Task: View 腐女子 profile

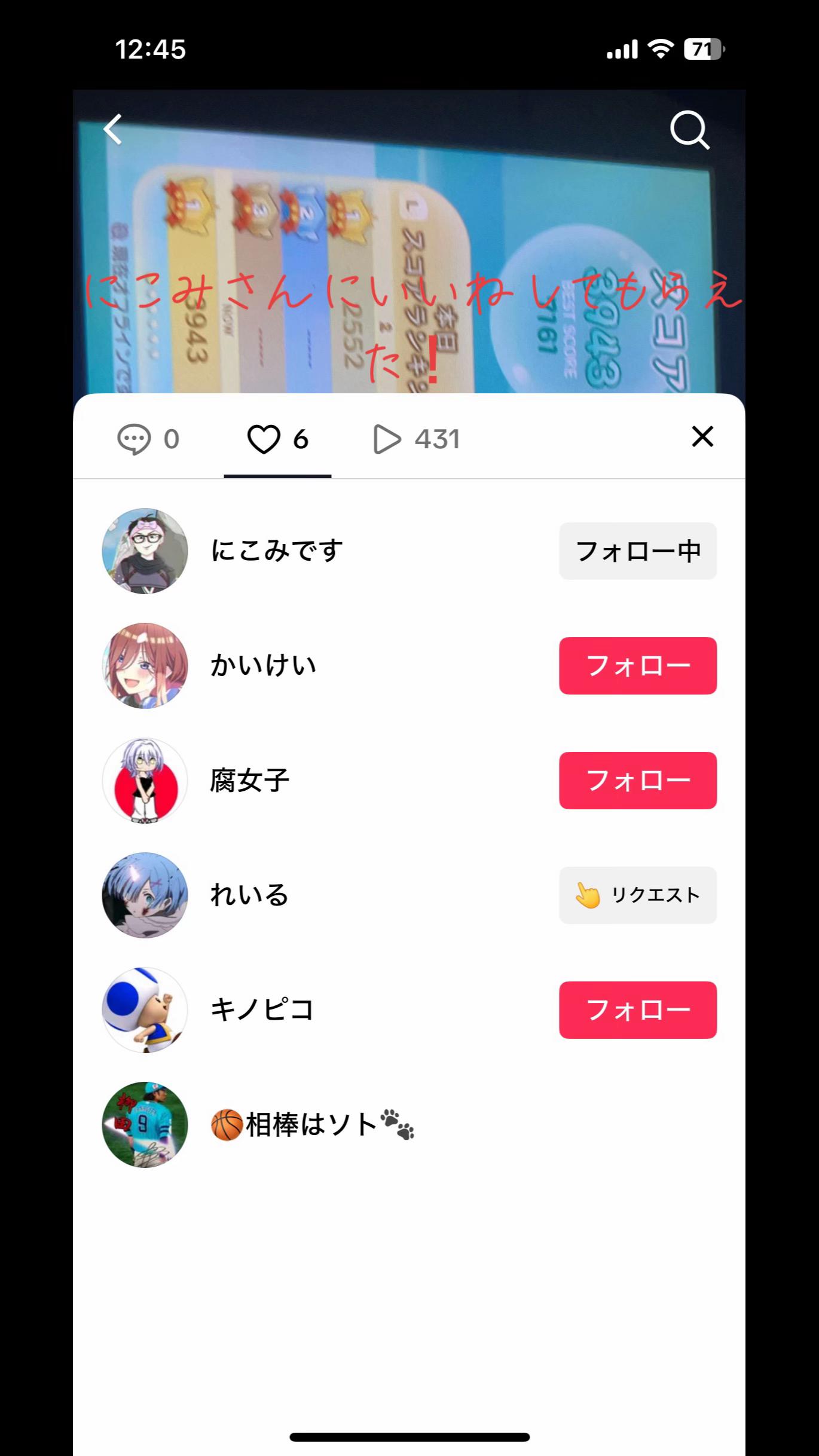Action: point(250,781)
